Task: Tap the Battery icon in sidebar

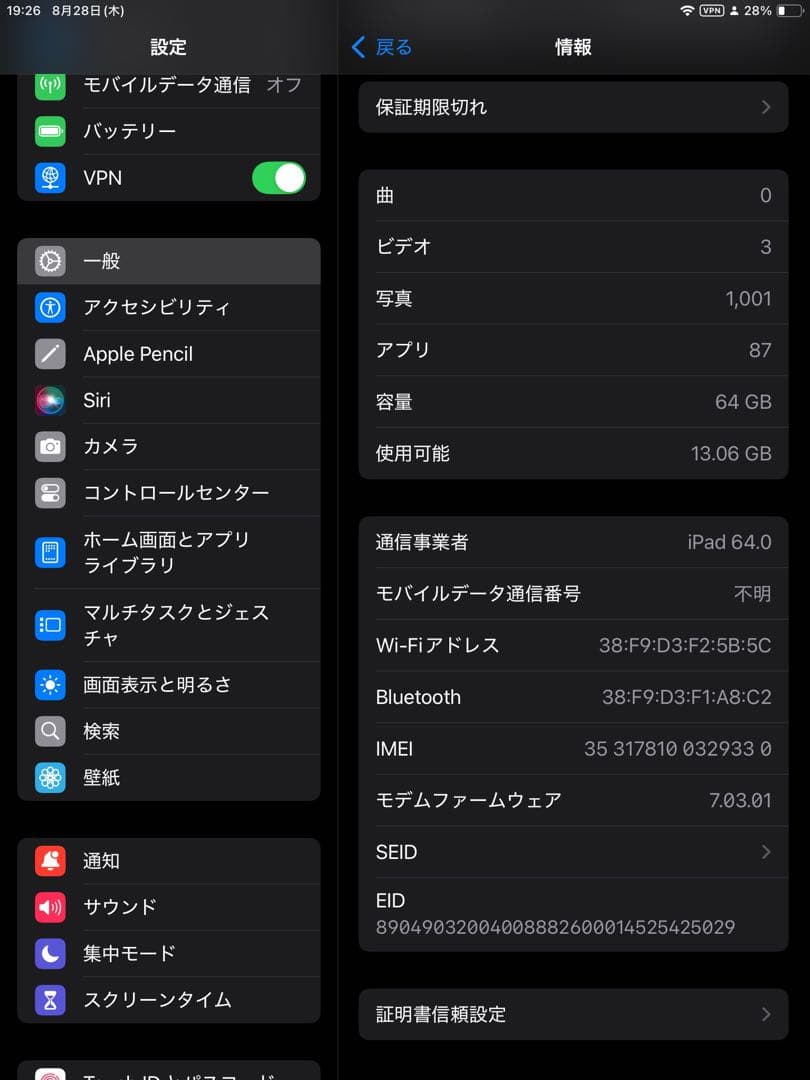Action: 50,131
